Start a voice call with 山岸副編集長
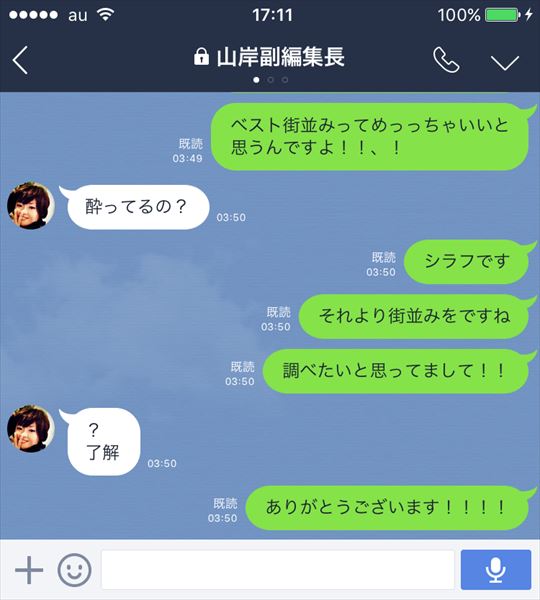Screen dimensions: 540x600 point(446,60)
